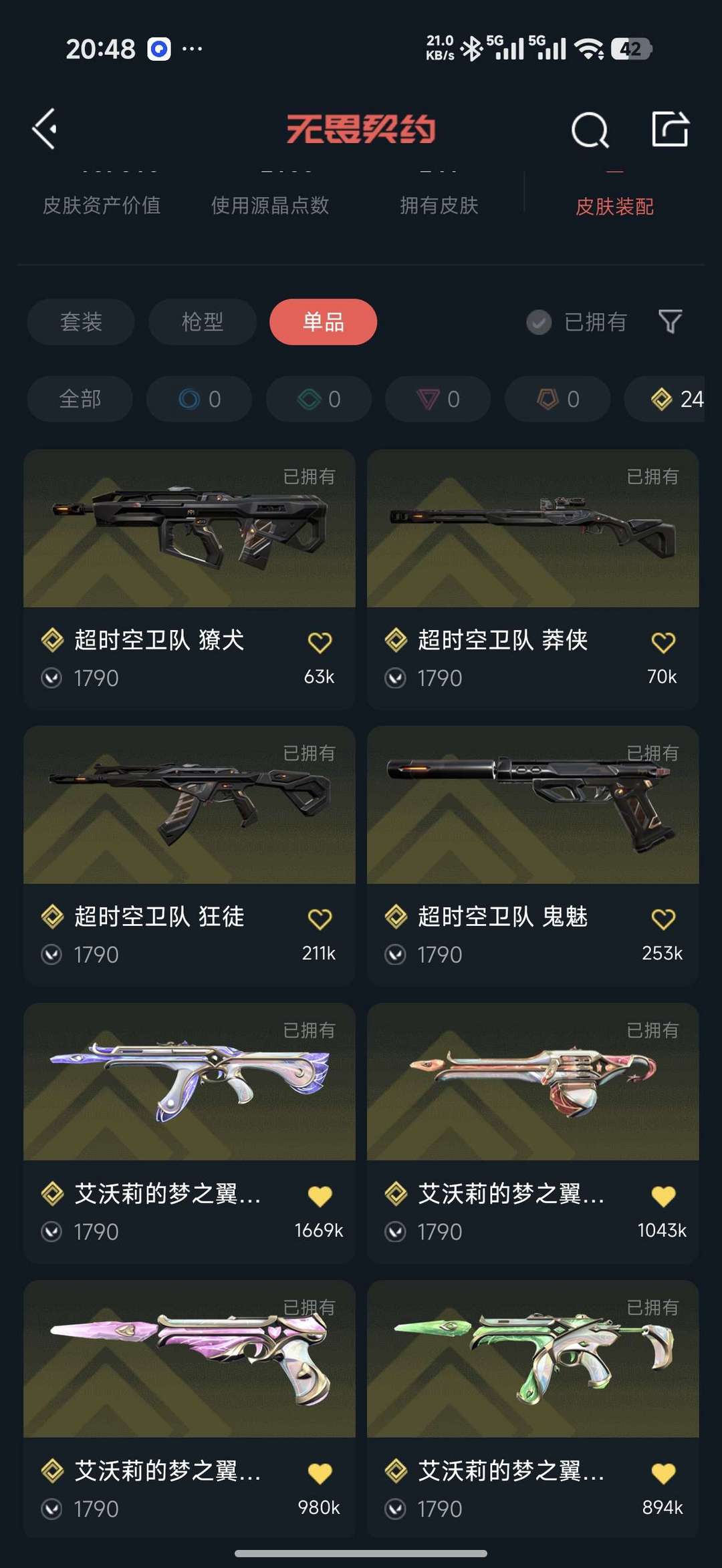This screenshot has height=1568, width=722.
Task: Like the 超时空卫队 莽侠 skin
Action: click(x=663, y=643)
